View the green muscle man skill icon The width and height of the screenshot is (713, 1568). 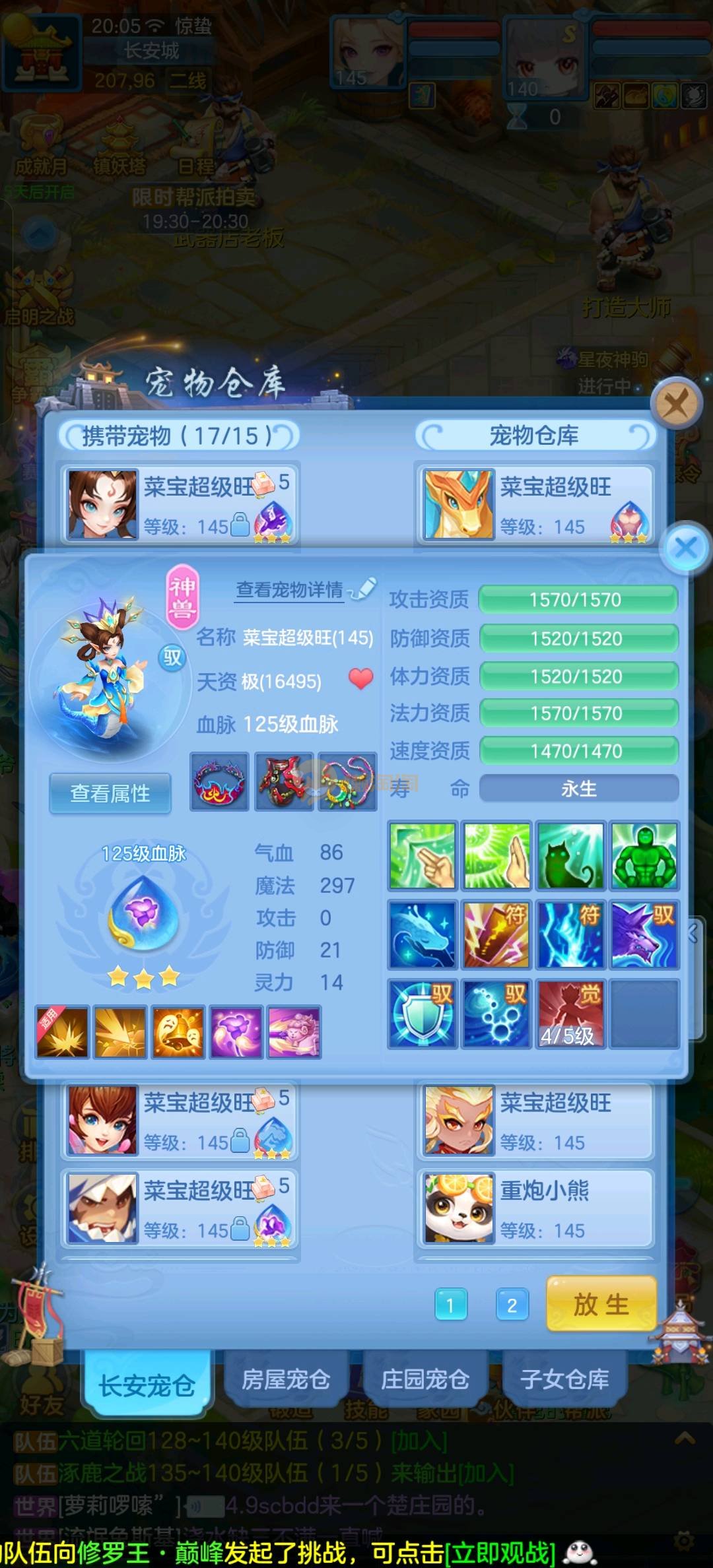(644, 856)
